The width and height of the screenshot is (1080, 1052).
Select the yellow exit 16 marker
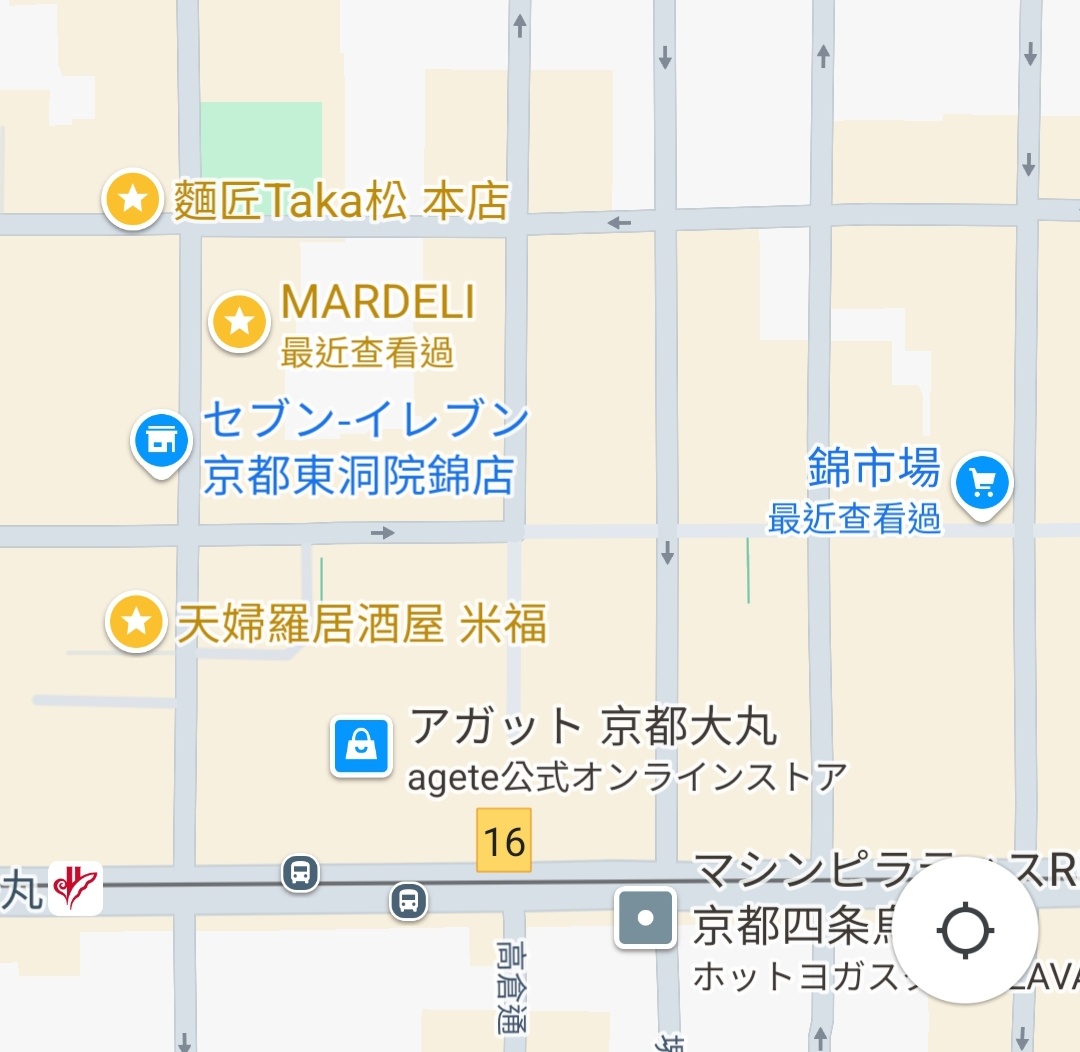pos(504,841)
